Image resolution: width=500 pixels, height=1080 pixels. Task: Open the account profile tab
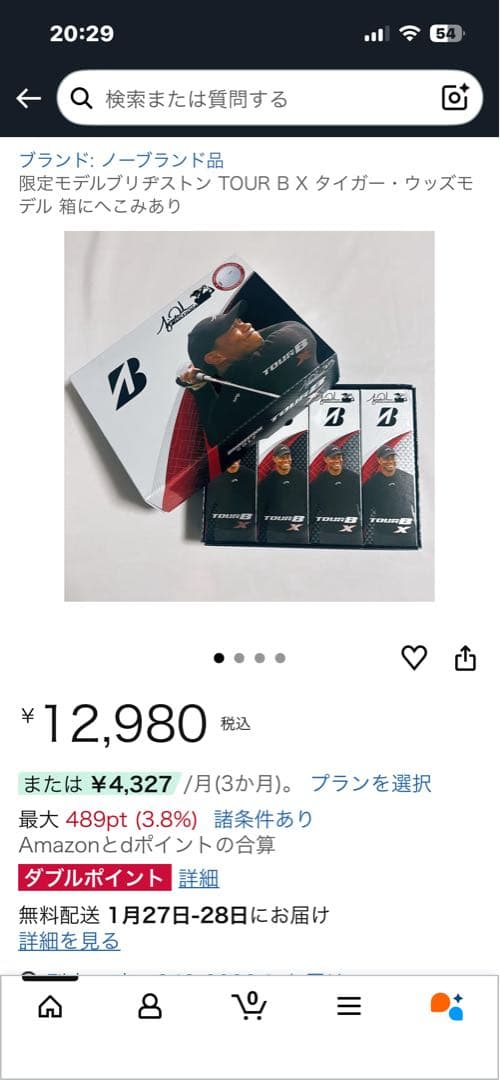(x=149, y=1006)
